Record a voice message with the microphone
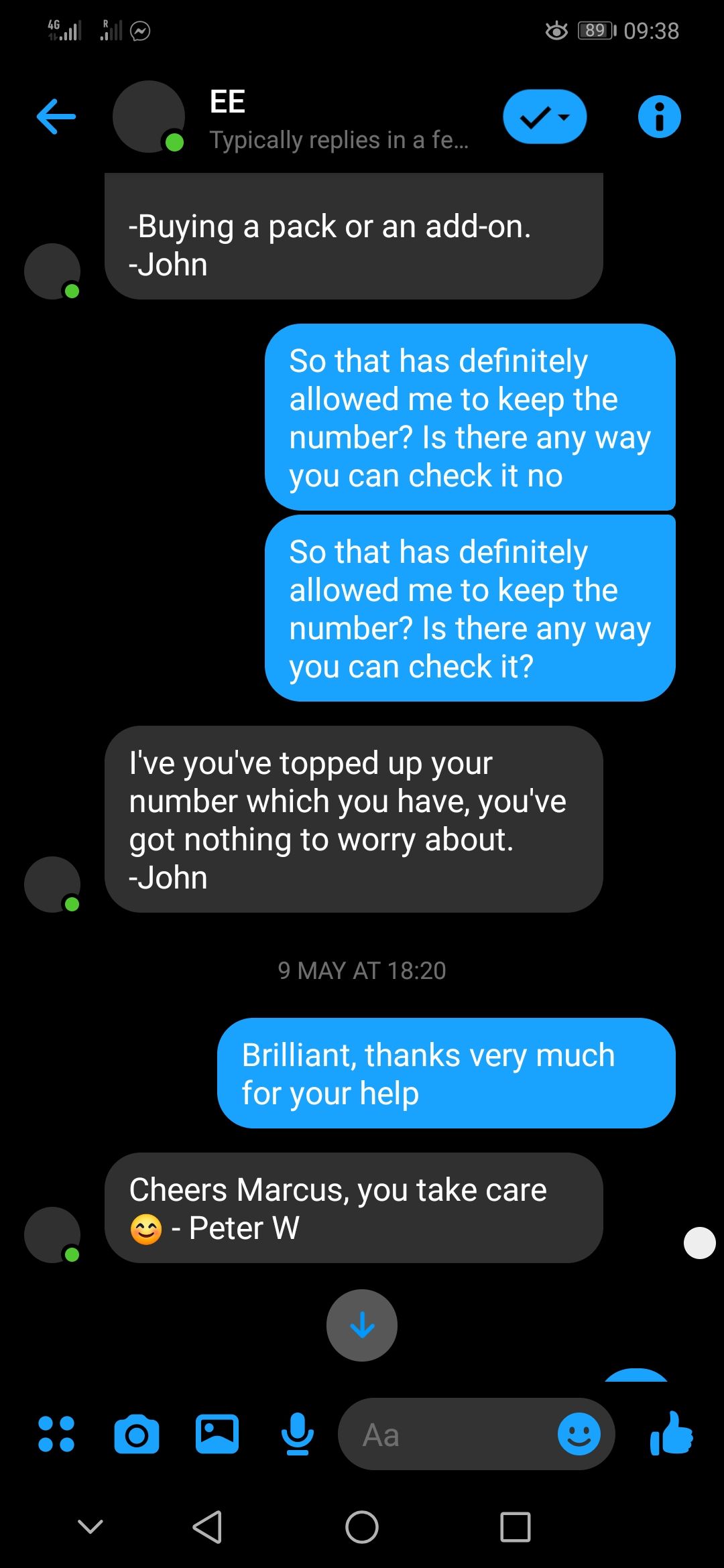 [297, 1434]
